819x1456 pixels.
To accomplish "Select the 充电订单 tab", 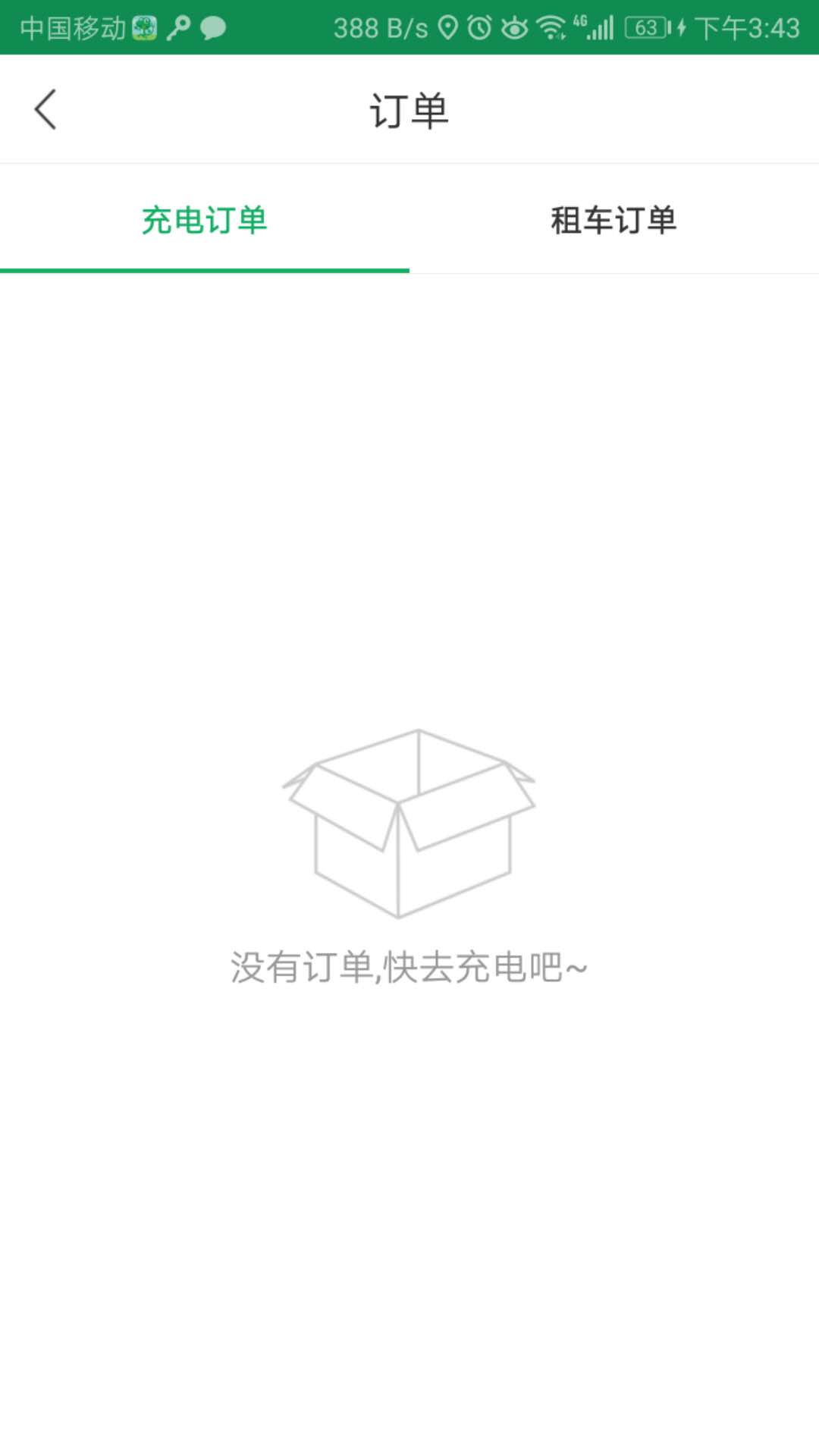I will (205, 220).
